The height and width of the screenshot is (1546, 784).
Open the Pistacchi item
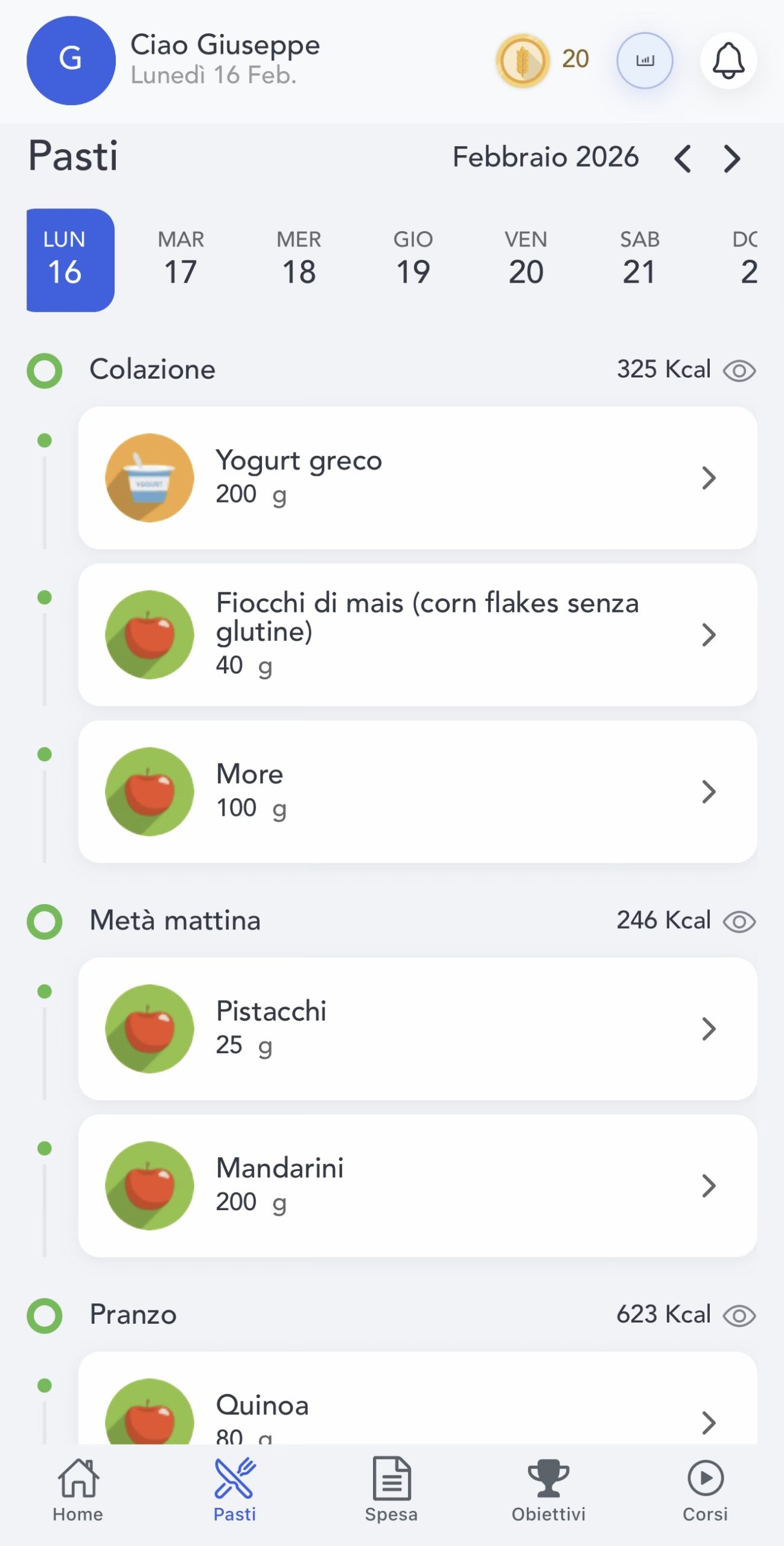pyautogui.click(x=417, y=1028)
